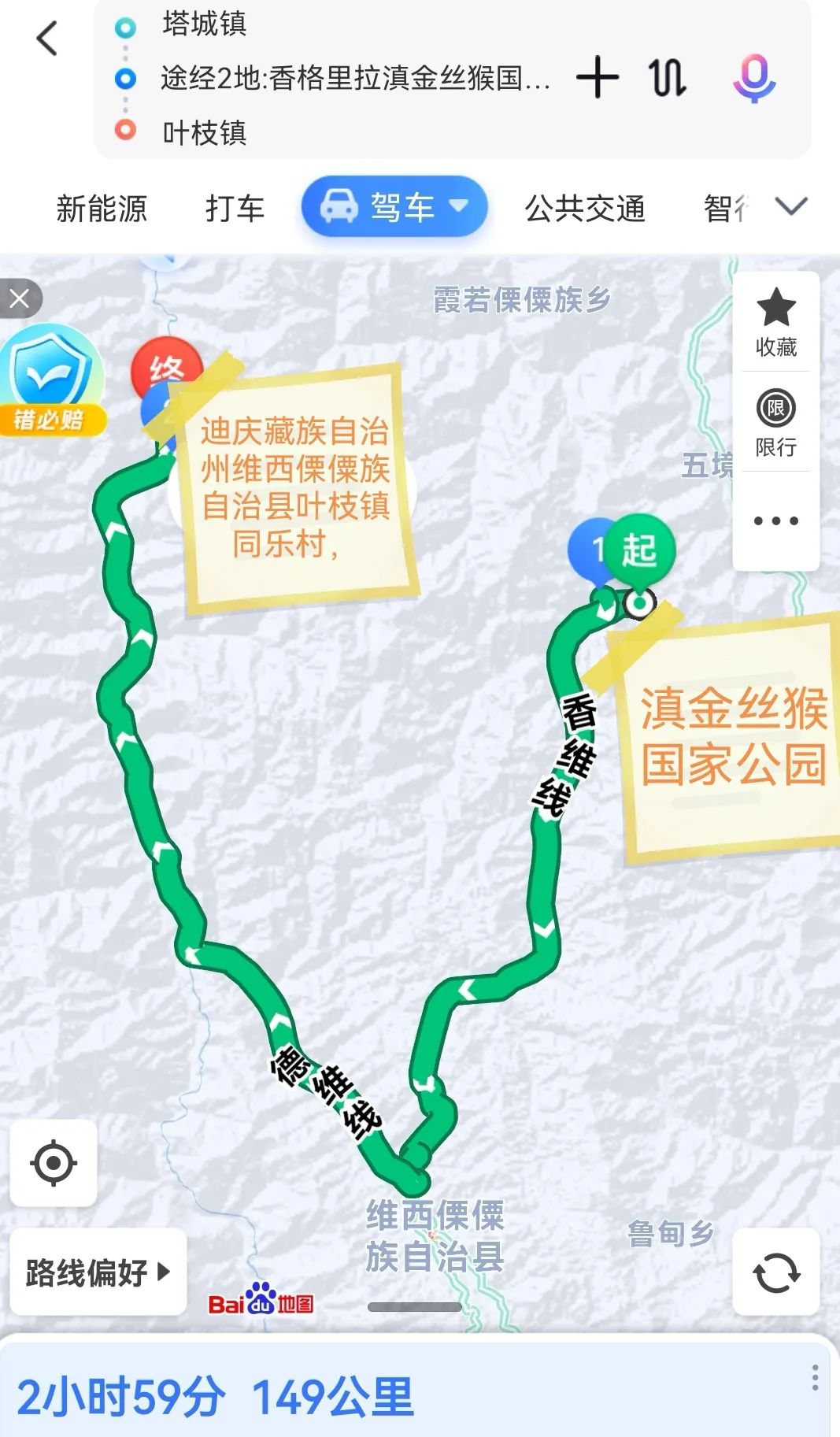Edit the destination 叶枝镇

205,132
